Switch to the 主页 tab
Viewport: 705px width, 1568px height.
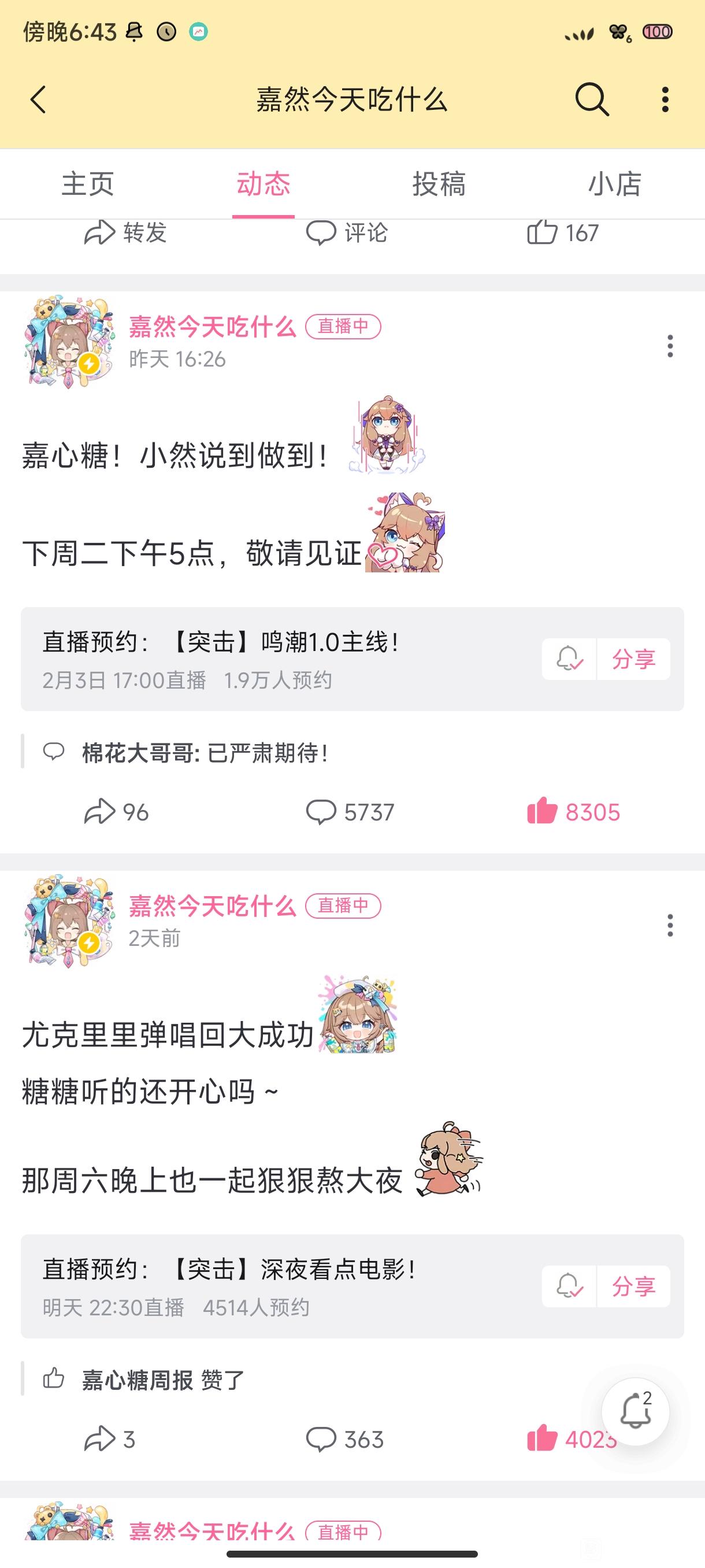(88, 184)
